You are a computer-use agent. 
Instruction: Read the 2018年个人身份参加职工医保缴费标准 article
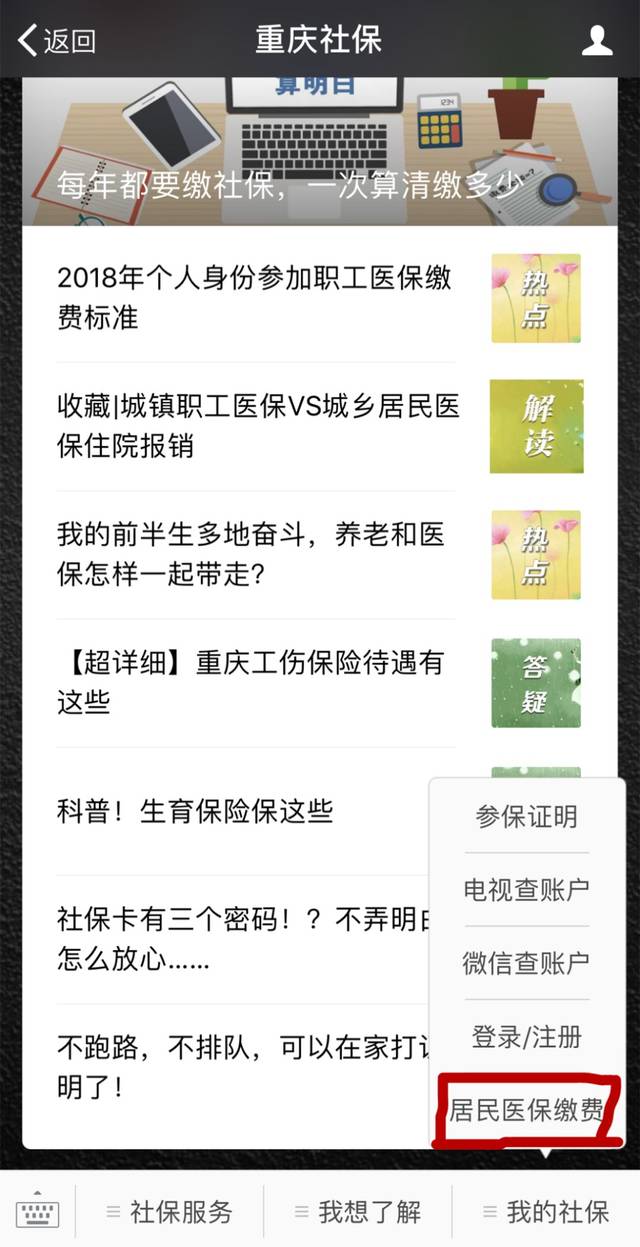255,298
